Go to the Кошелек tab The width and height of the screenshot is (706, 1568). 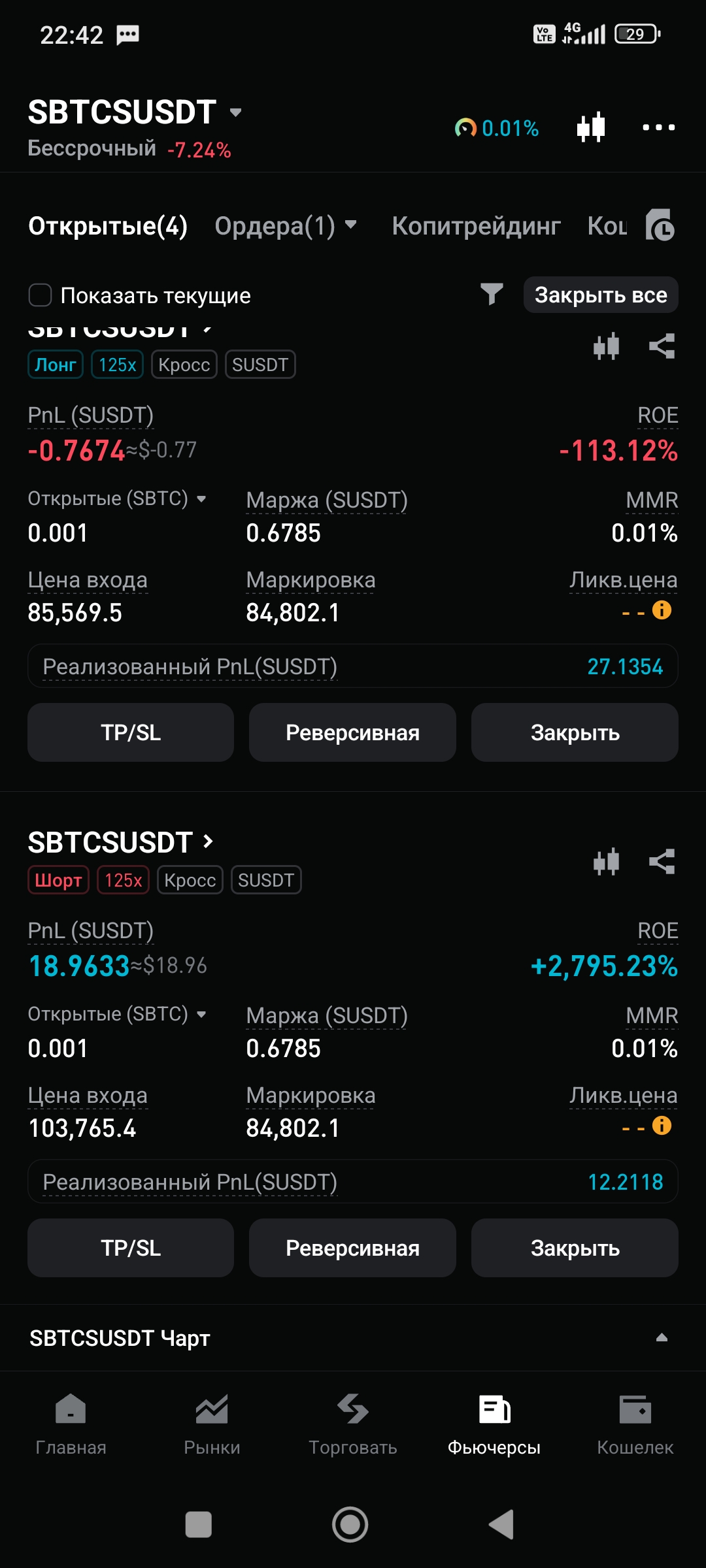click(x=635, y=1424)
